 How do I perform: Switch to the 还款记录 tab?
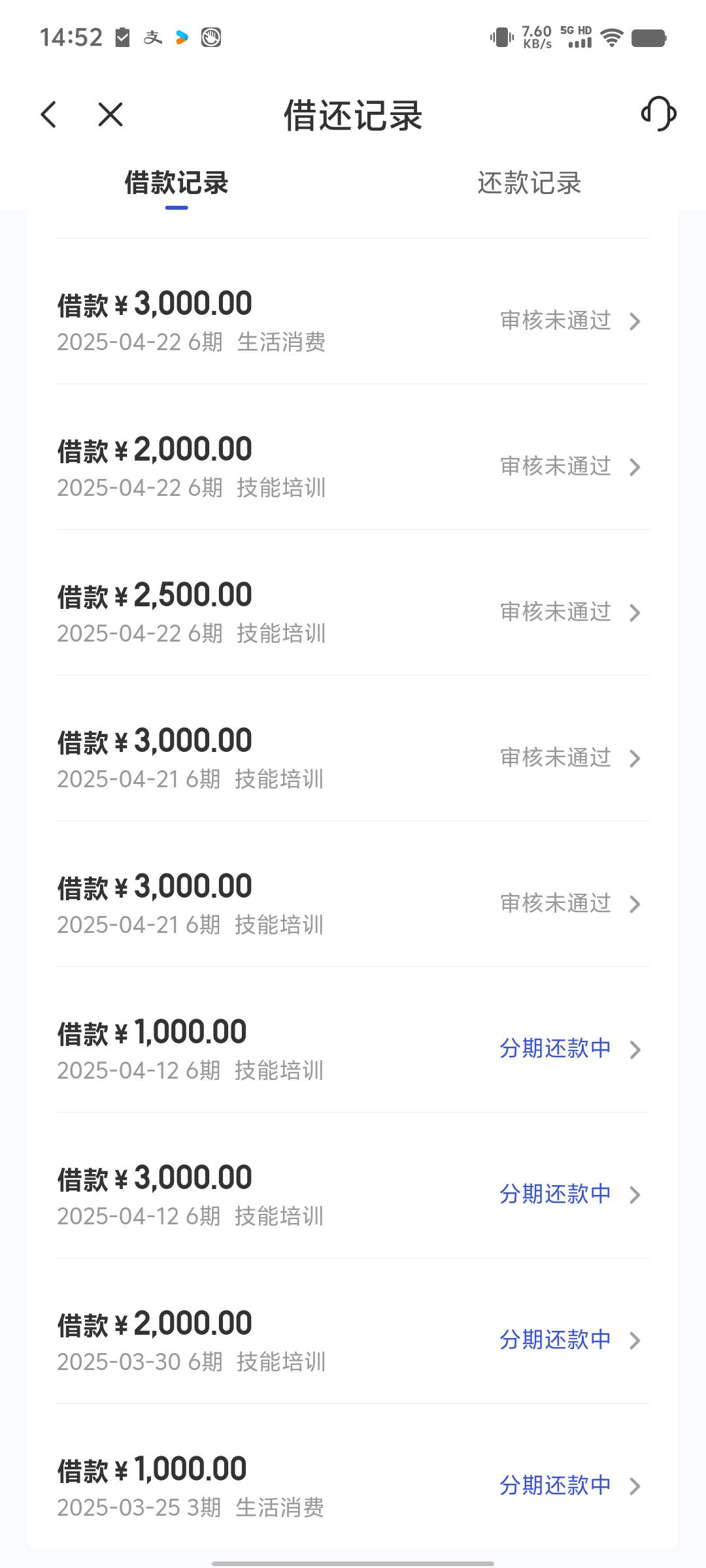coord(529,183)
